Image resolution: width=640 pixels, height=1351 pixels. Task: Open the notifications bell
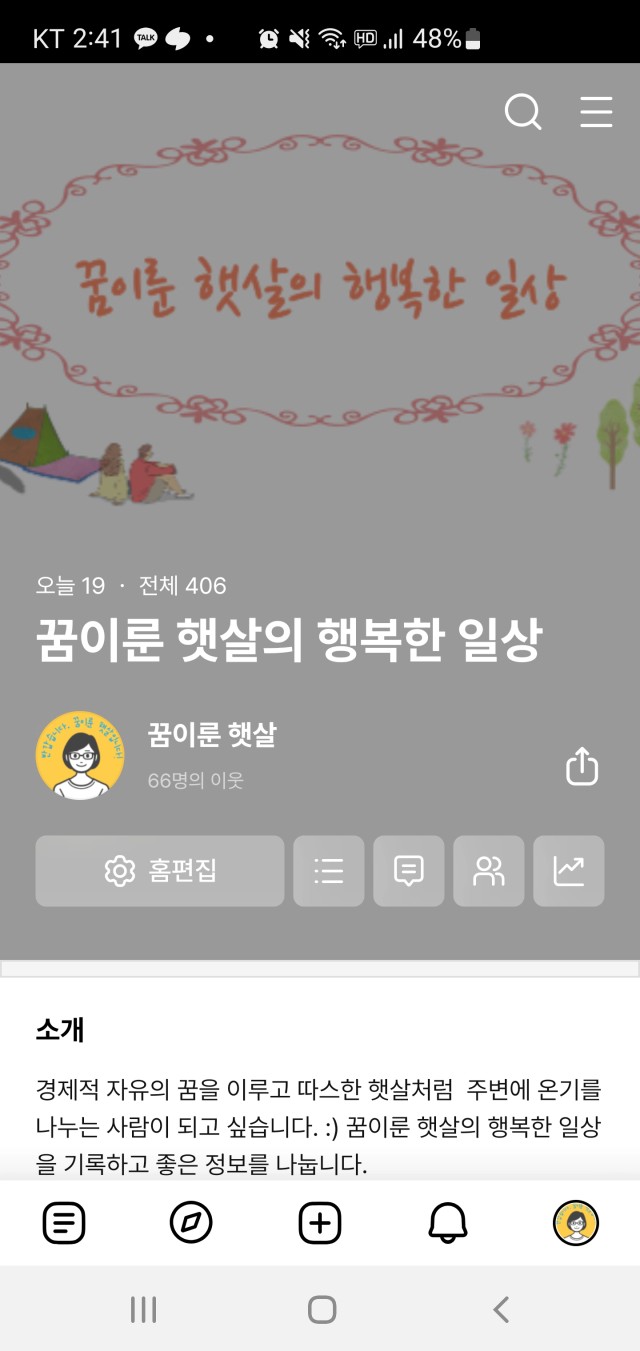pyautogui.click(x=448, y=1222)
